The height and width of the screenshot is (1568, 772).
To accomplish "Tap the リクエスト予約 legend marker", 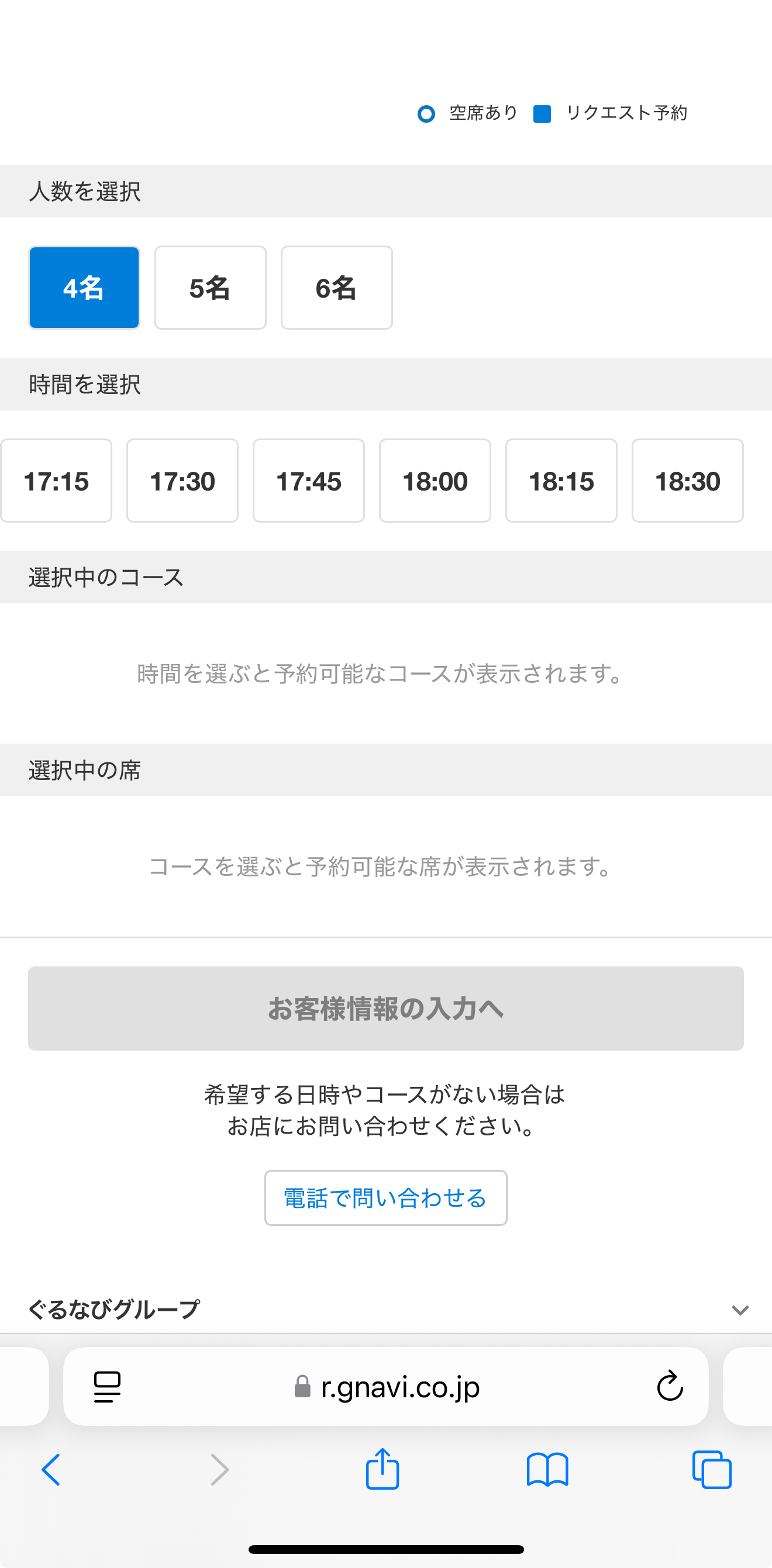I will pyautogui.click(x=542, y=113).
